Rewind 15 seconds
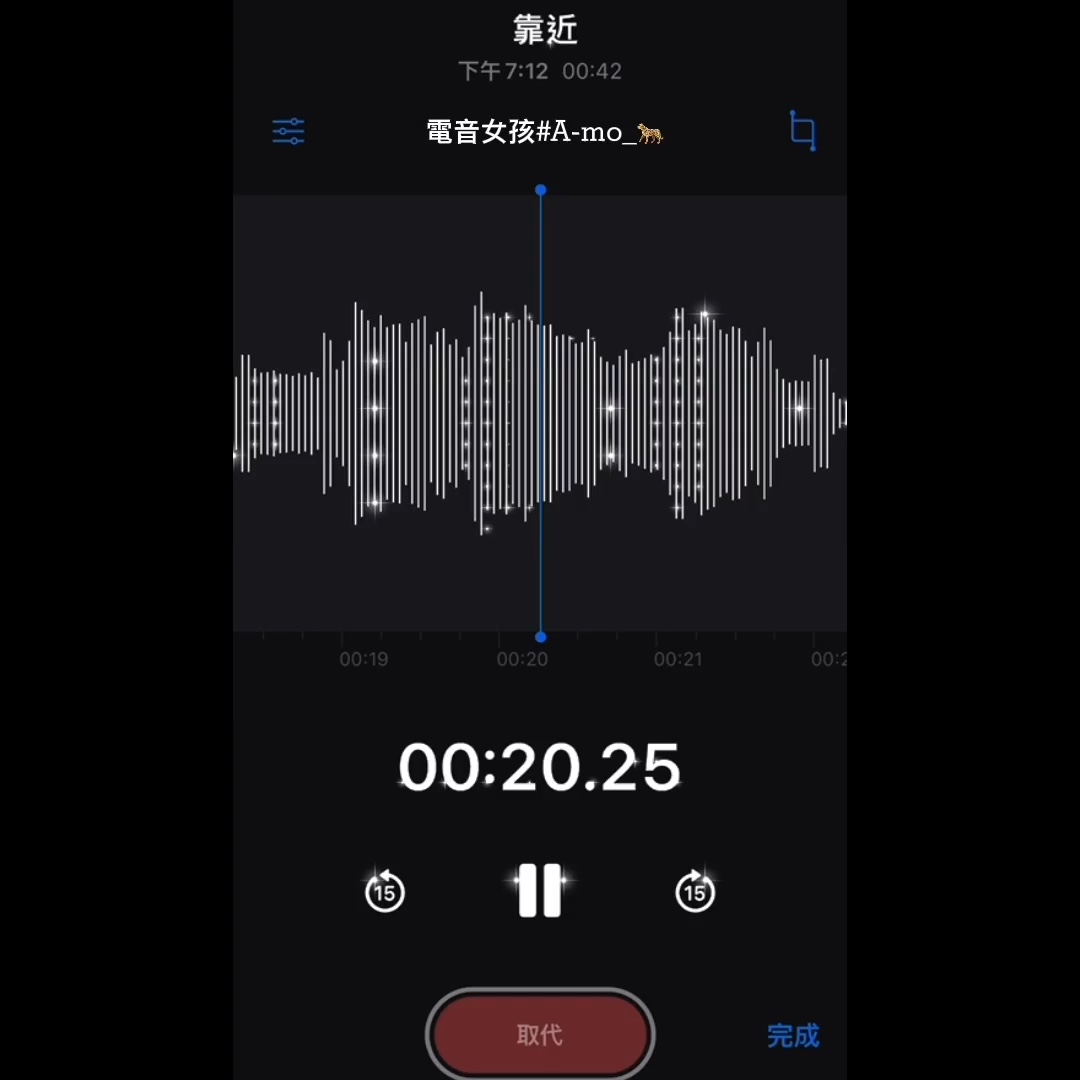1080x1080 pixels. point(385,890)
